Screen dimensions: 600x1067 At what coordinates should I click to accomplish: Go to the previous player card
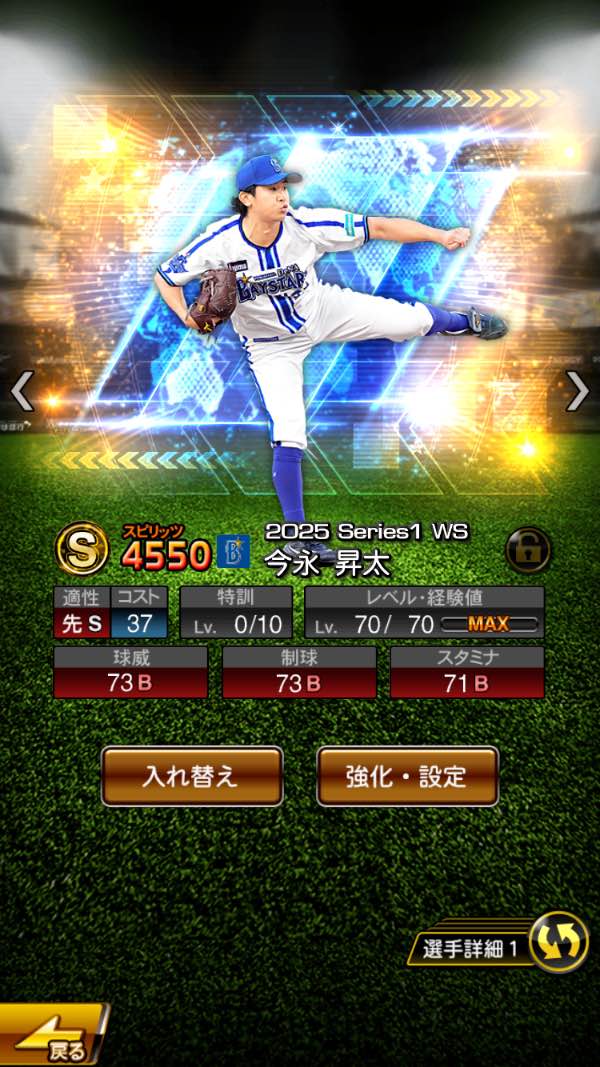click(22, 391)
